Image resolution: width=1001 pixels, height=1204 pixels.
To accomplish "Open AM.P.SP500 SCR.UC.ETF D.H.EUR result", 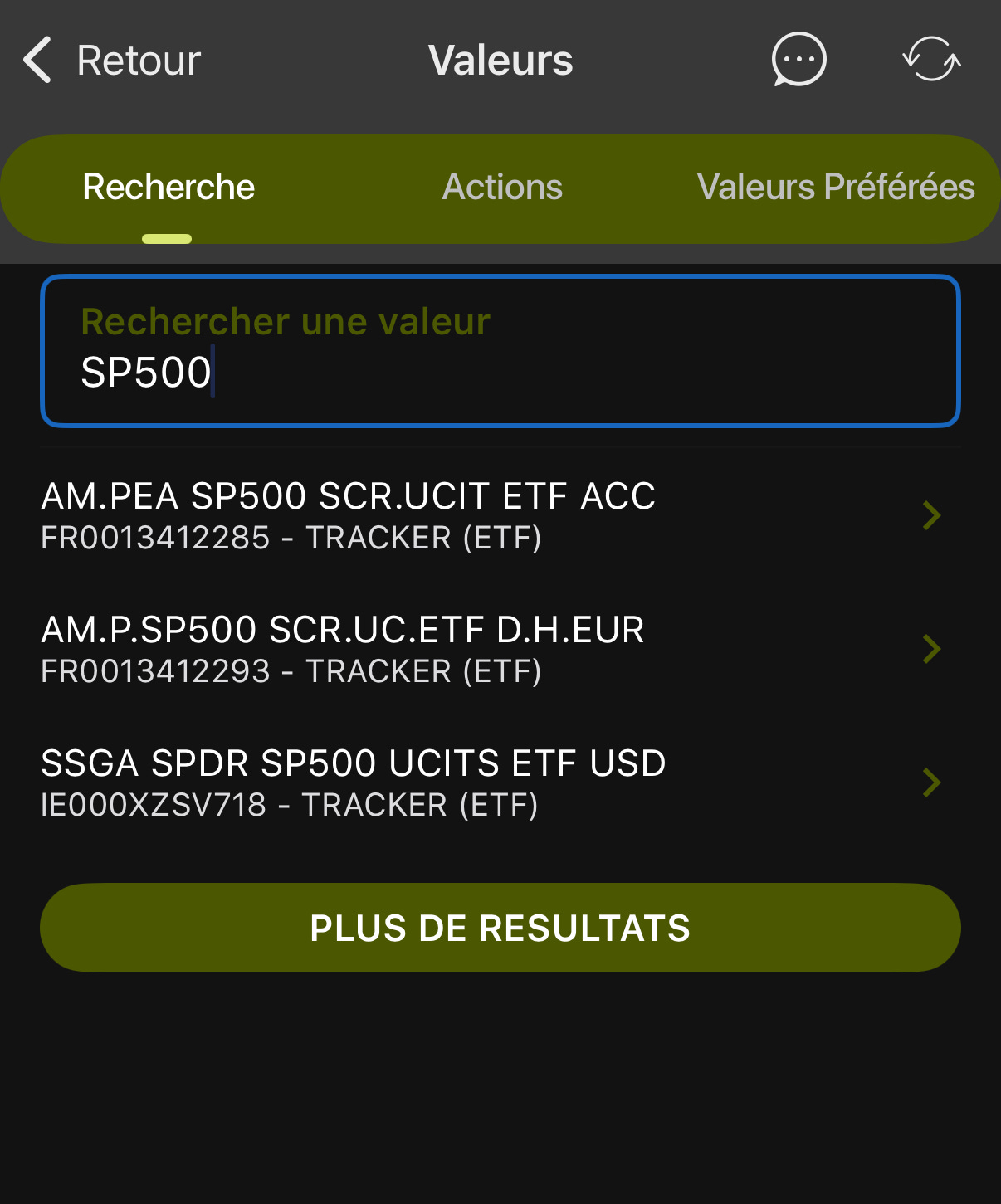I will click(x=490, y=649).
